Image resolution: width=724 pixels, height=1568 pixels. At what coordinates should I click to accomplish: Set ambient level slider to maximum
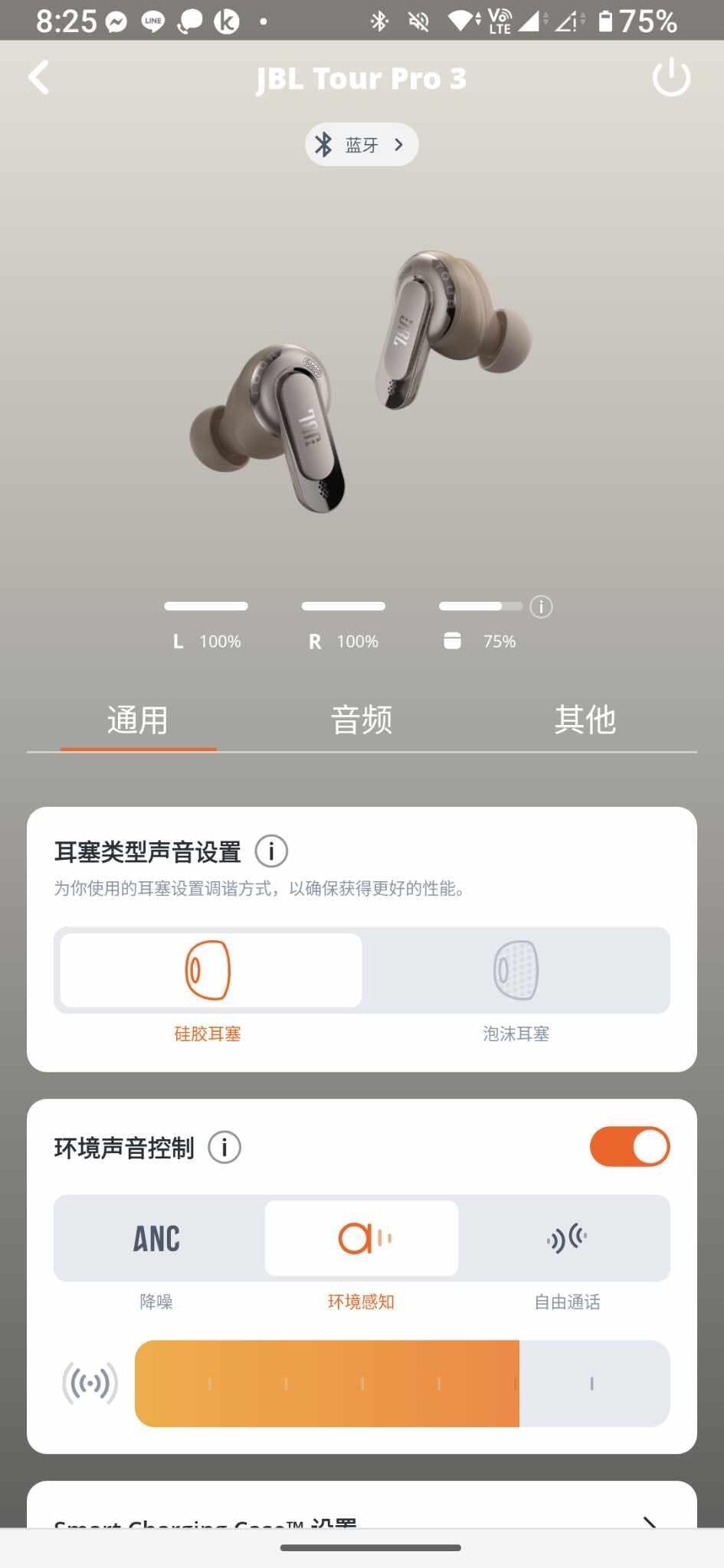coord(660,1383)
